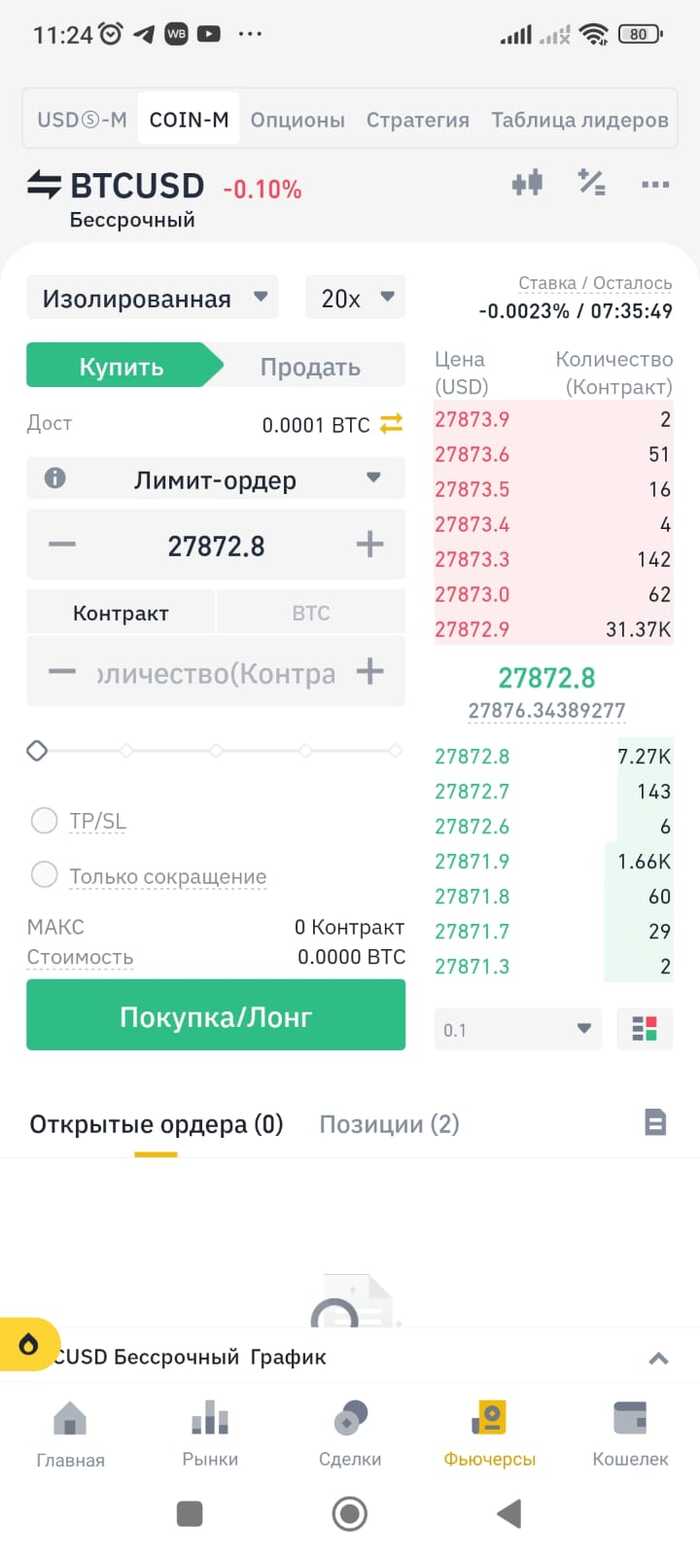The image size is (700, 1556).
Task: Open the Рынки tab
Action: [x=210, y=1432]
